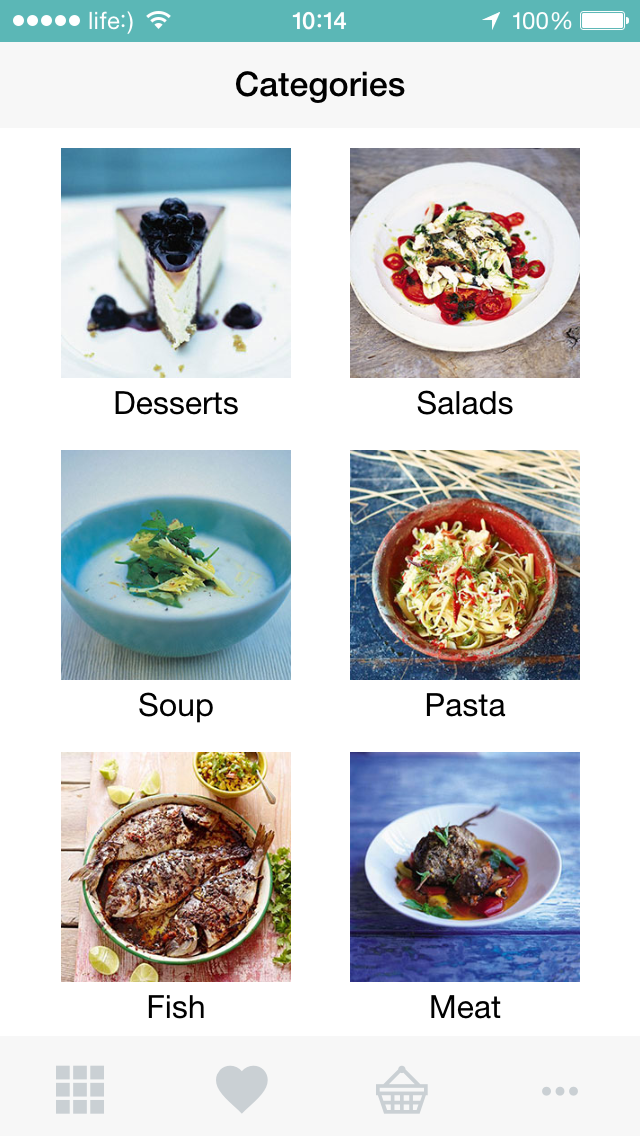Open the more options tab
Viewport: 640px width, 1136px height.
[560, 1090]
